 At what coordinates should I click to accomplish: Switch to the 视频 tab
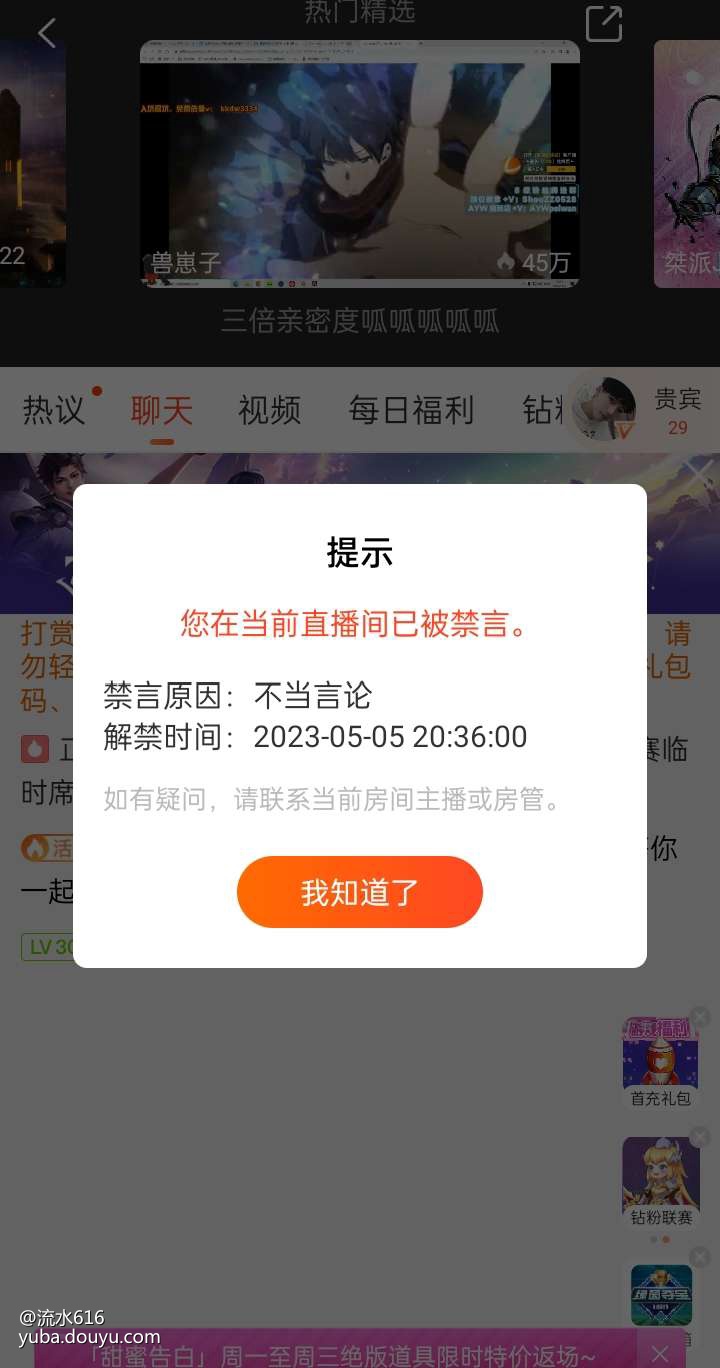click(270, 410)
